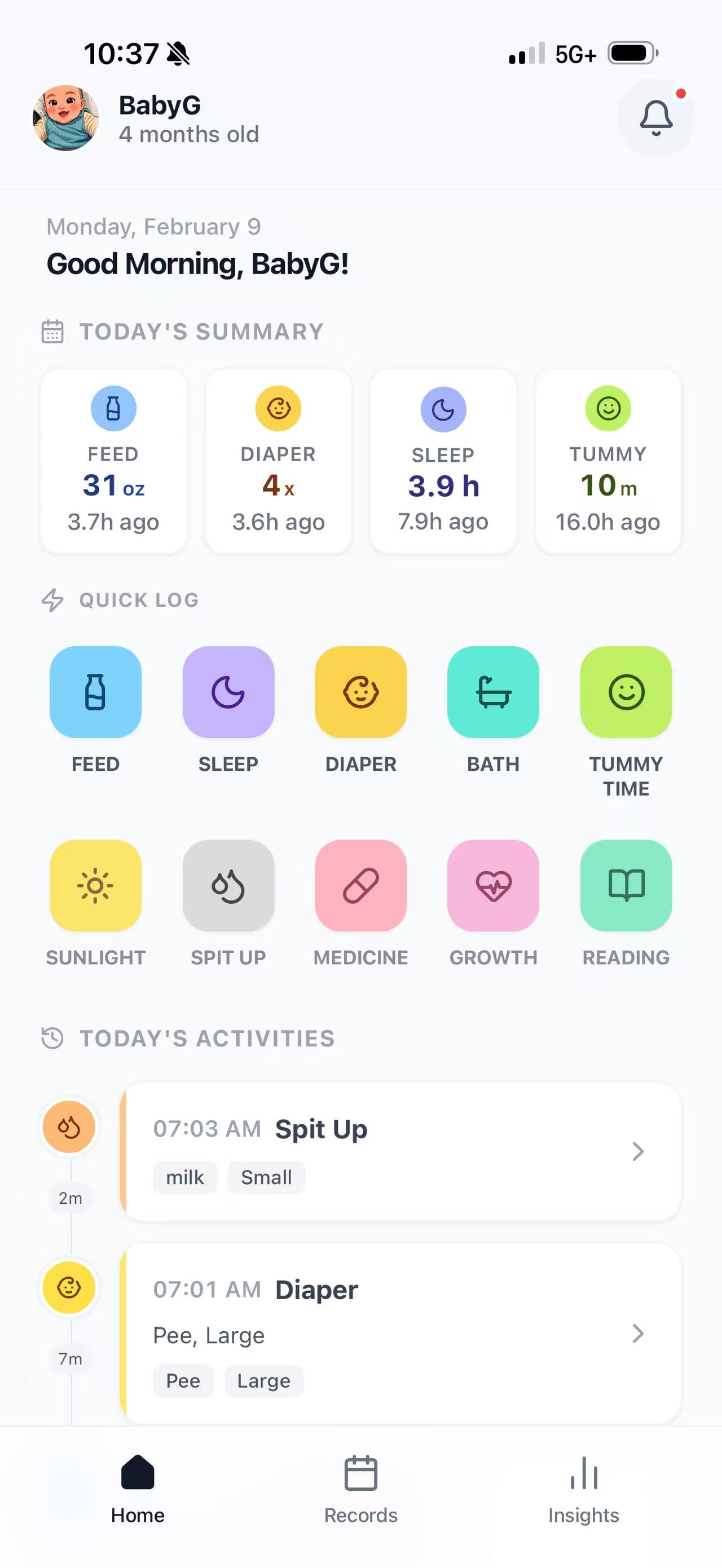This screenshot has height=1568, width=722.
Task: Open the FEED summary card showing 31 oz
Action: coord(113,461)
